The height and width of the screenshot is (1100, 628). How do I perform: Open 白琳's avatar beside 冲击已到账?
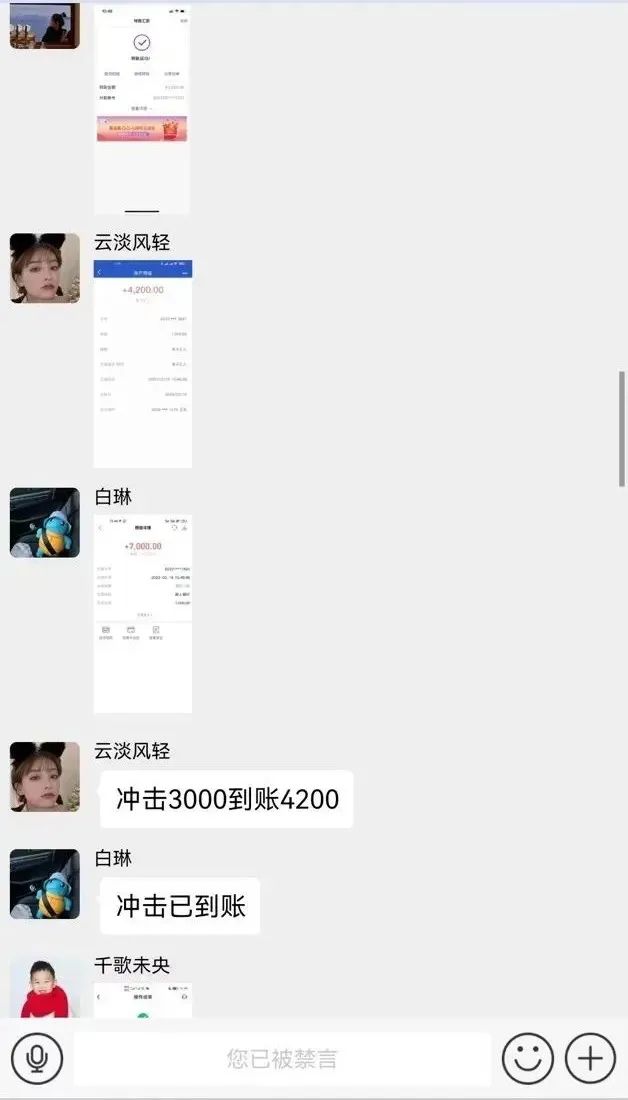(45, 884)
